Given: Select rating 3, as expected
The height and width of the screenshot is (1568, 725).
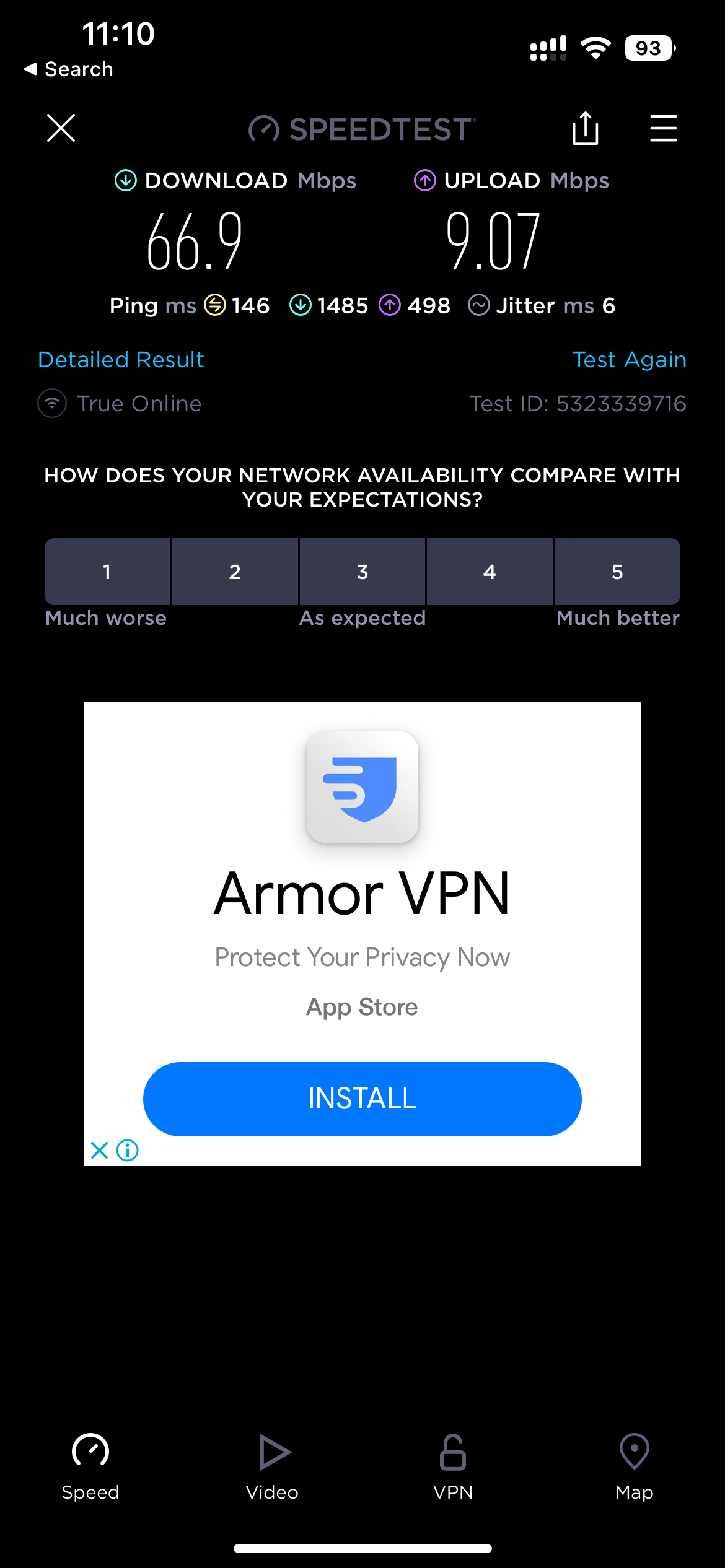Looking at the screenshot, I should tap(362, 572).
